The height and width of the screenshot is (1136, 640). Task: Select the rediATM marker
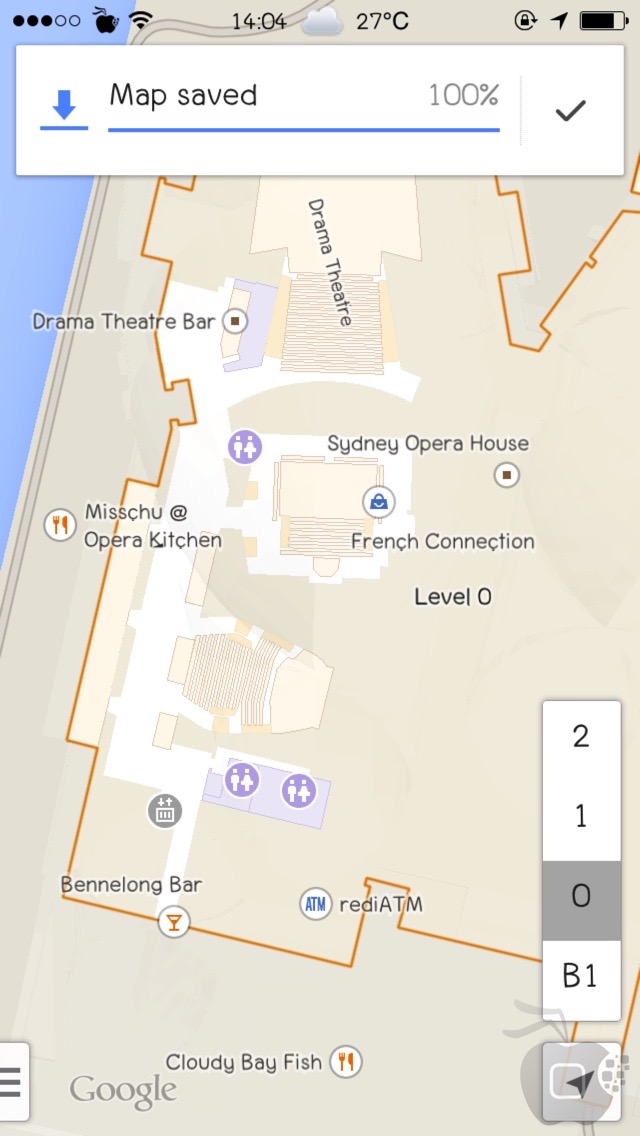tap(315, 904)
